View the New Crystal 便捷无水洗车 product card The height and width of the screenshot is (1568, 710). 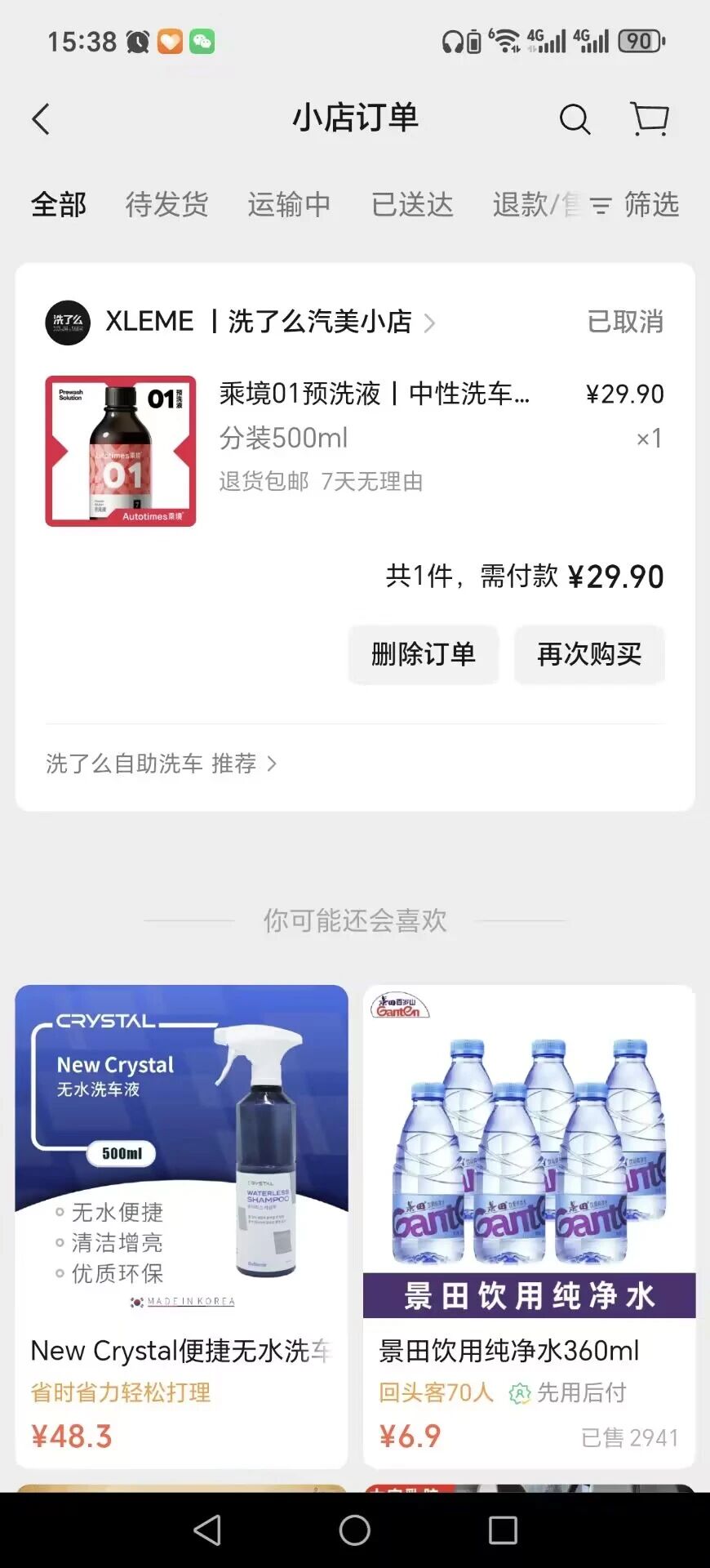pyautogui.click(x=181, y=1225)
